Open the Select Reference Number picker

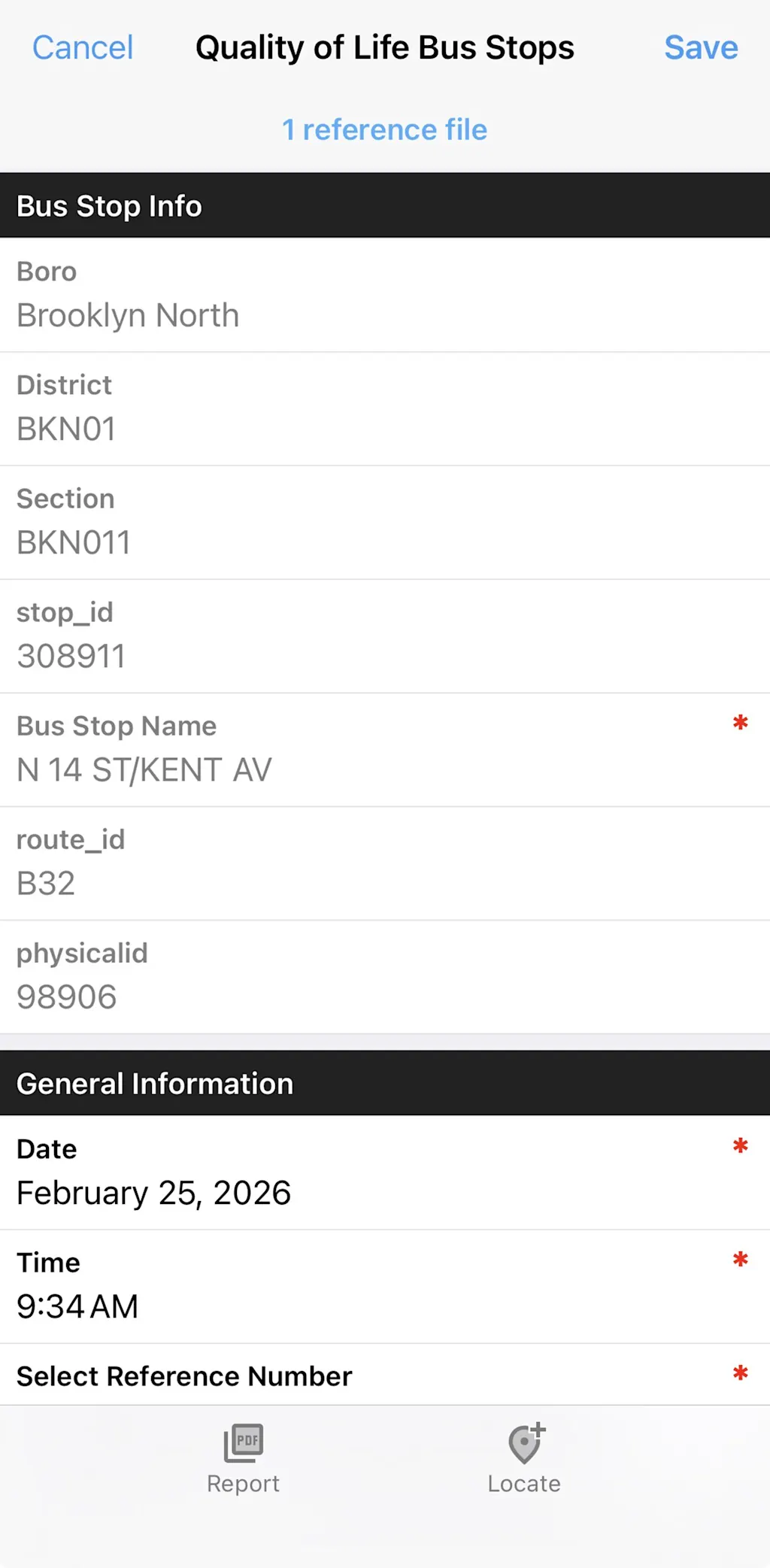184,1376
